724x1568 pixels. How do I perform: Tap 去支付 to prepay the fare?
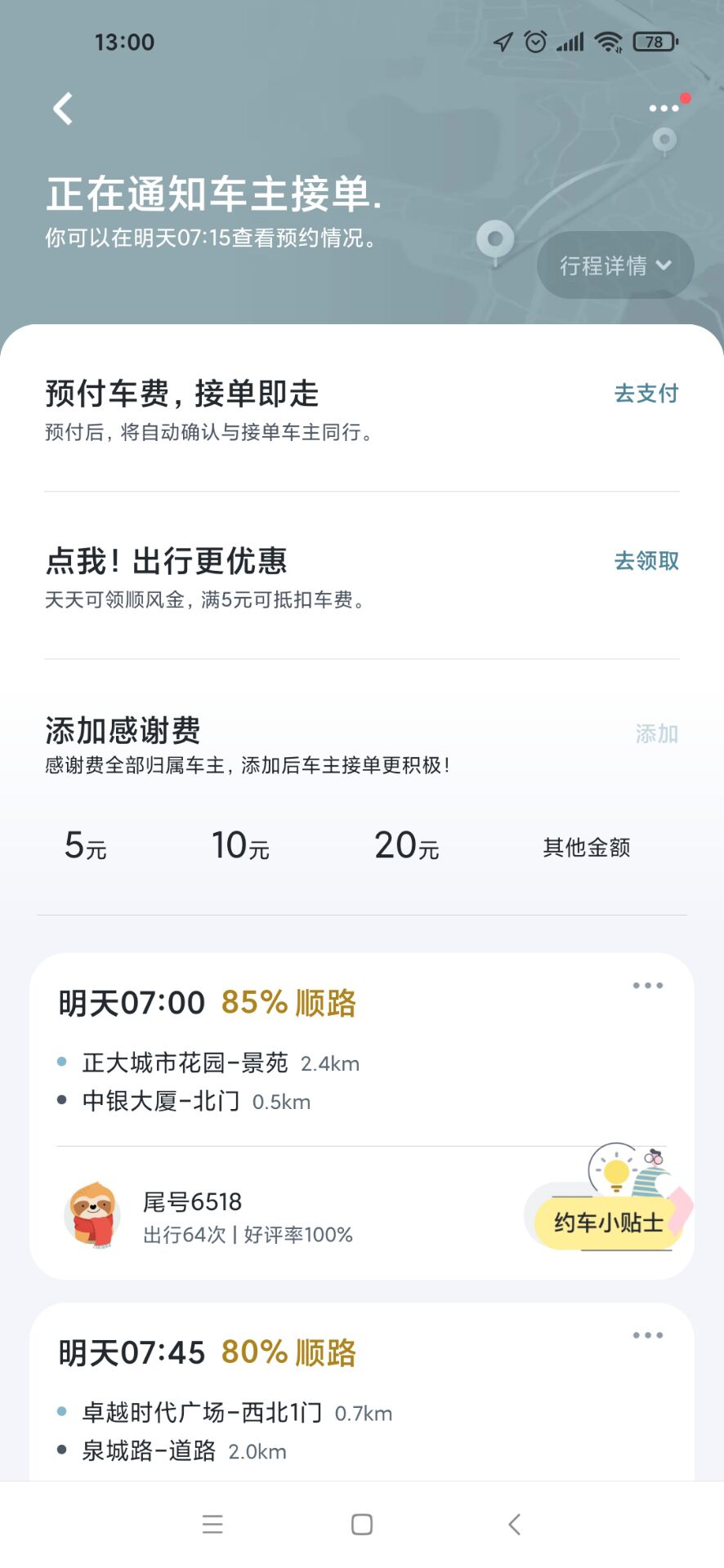tap(646, 394)
